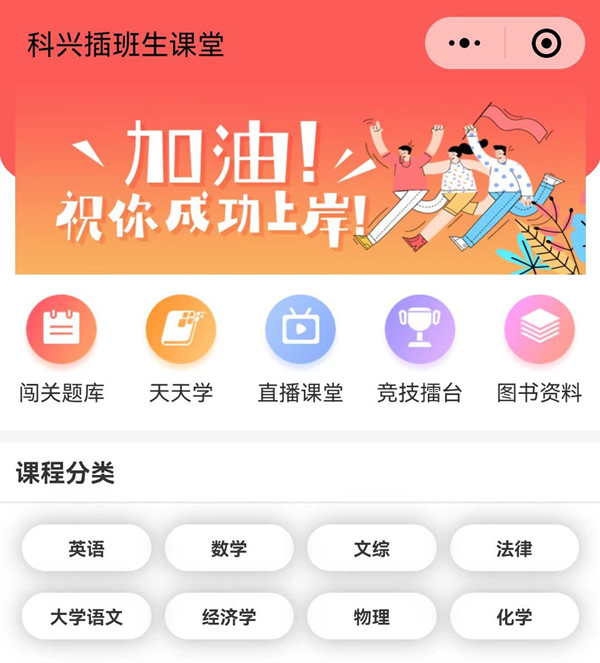Open the 经济学 course category
This screenshot has width=600, height=663.
[x=229, y=617]
